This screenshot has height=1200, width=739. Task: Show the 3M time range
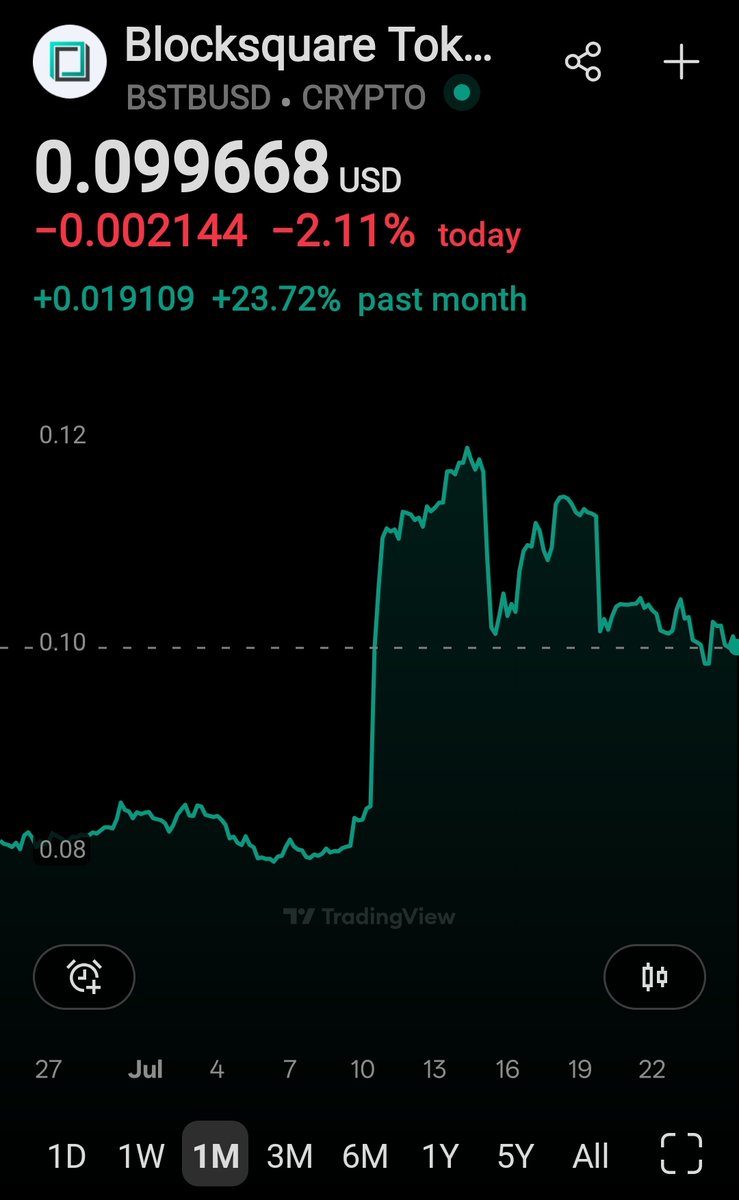click(290, 1156)
